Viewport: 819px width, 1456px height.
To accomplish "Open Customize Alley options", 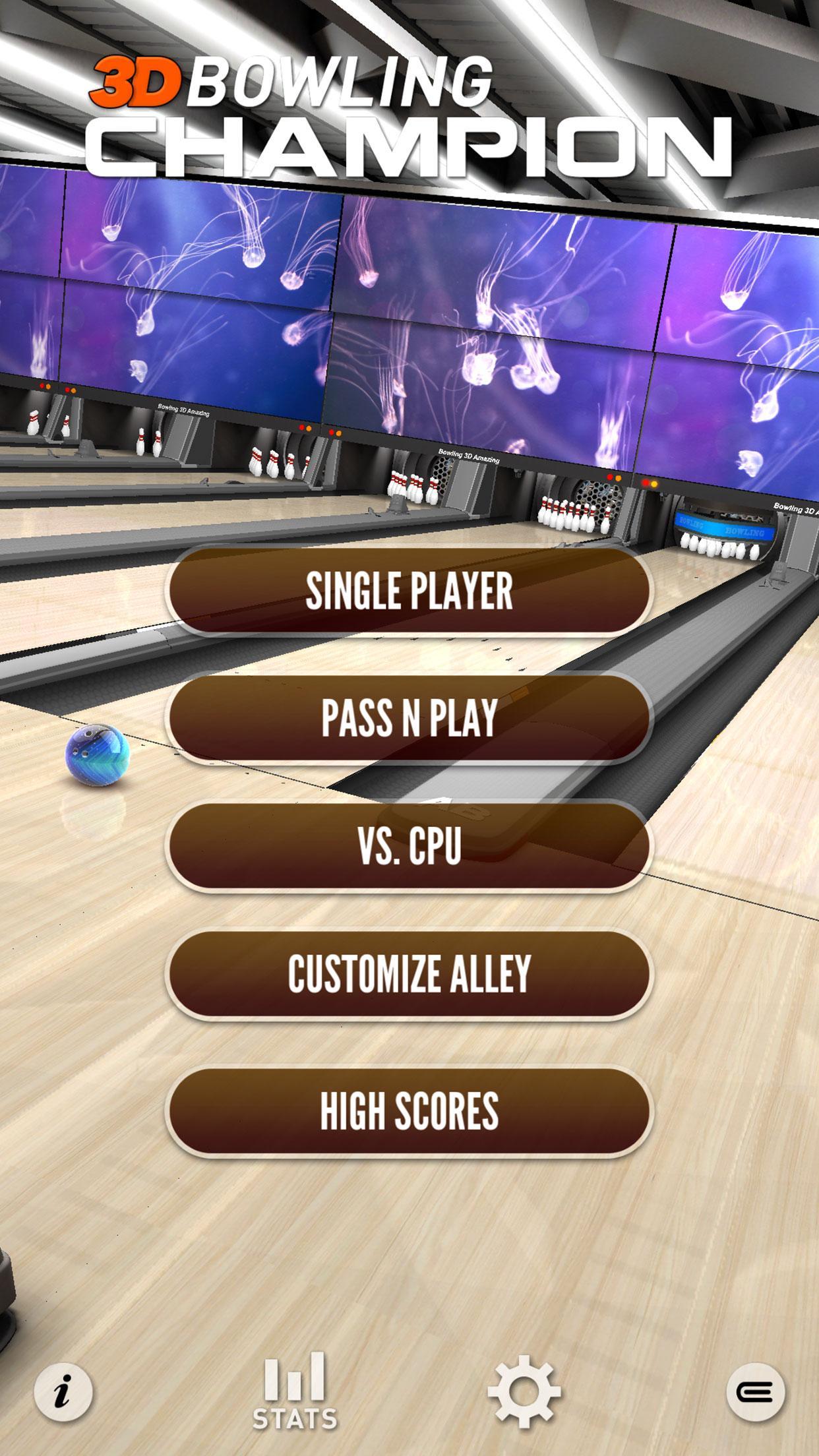I will click(x=409, y=973).
